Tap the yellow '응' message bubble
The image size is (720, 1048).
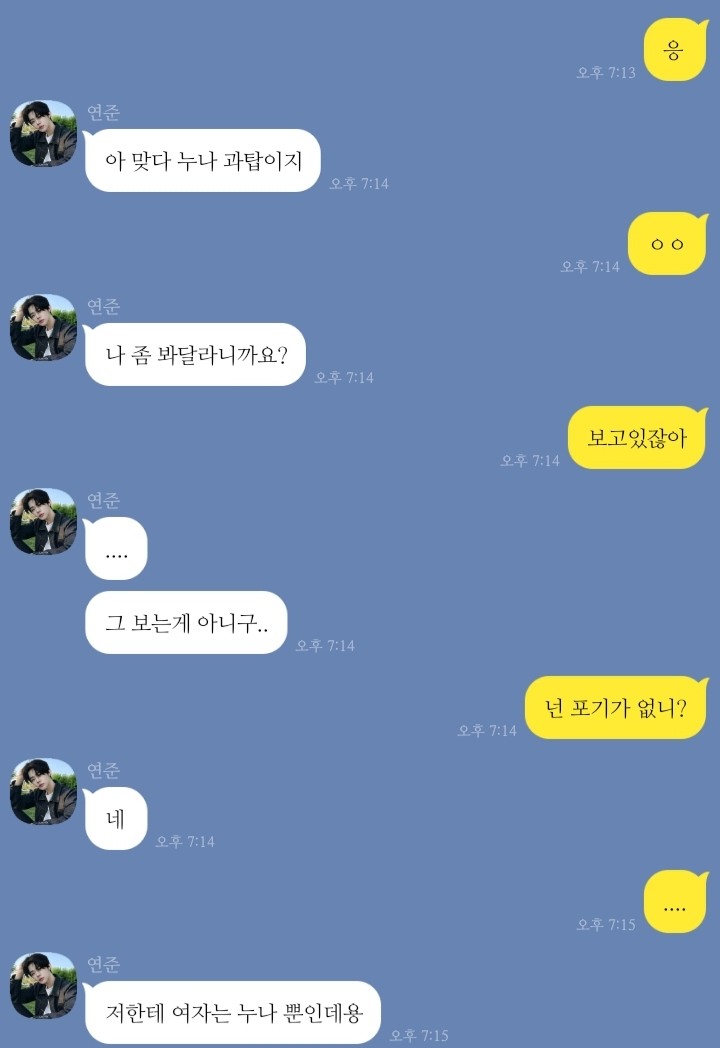tap(676, 47)
